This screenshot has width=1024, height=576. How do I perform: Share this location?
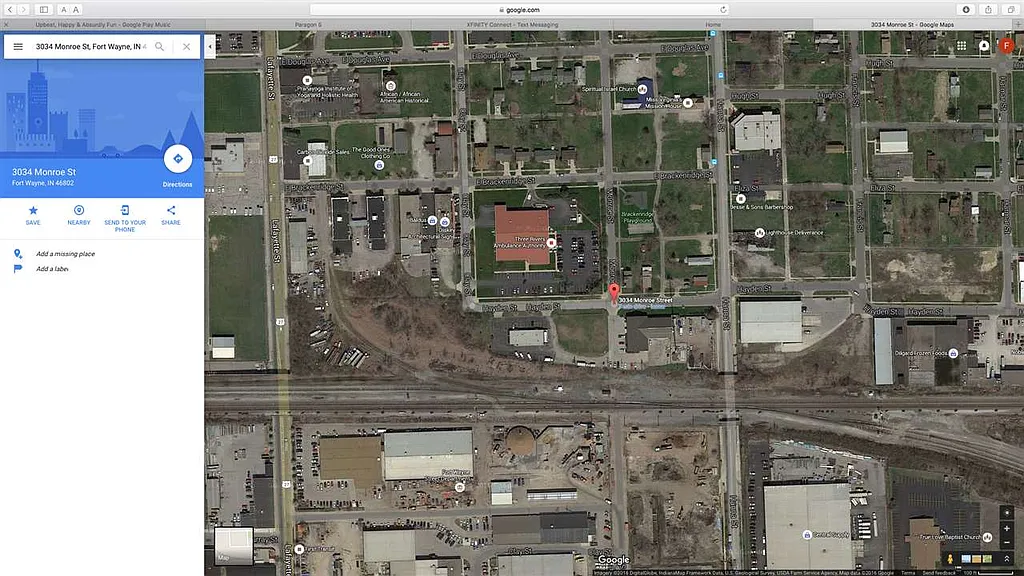pyautogui.click(x=171, y=213)
